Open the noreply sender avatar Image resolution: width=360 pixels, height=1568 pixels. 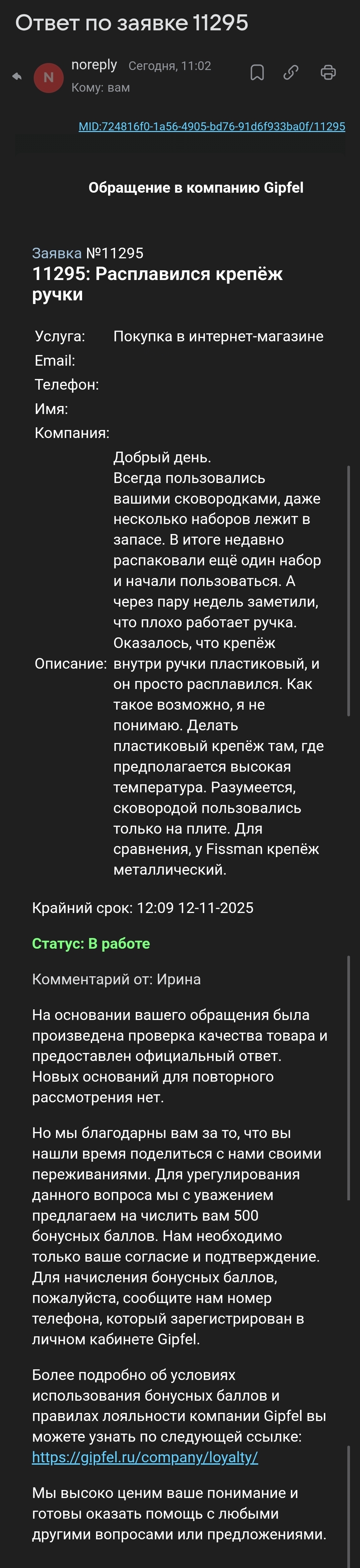(49, 77)
